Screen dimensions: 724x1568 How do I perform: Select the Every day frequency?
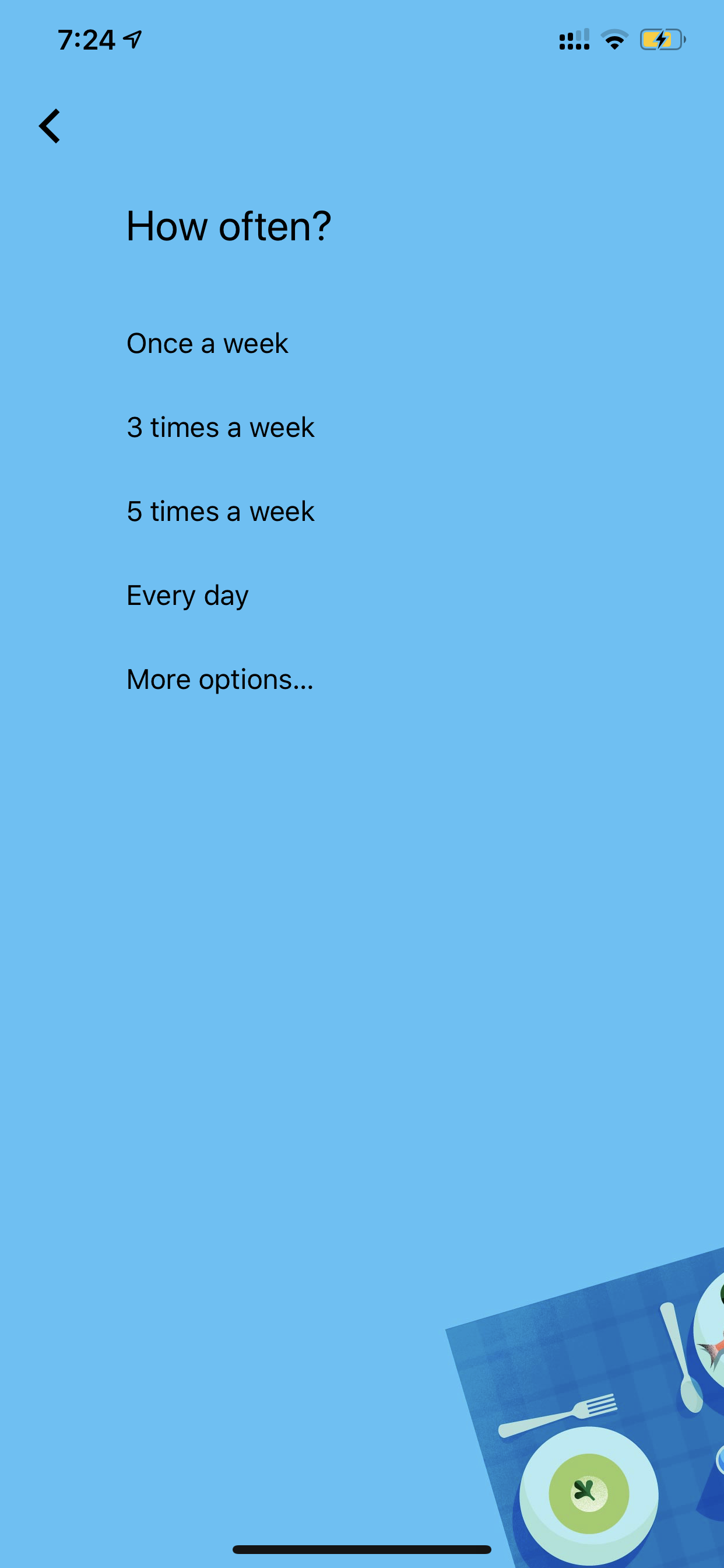tap(187, 596)
